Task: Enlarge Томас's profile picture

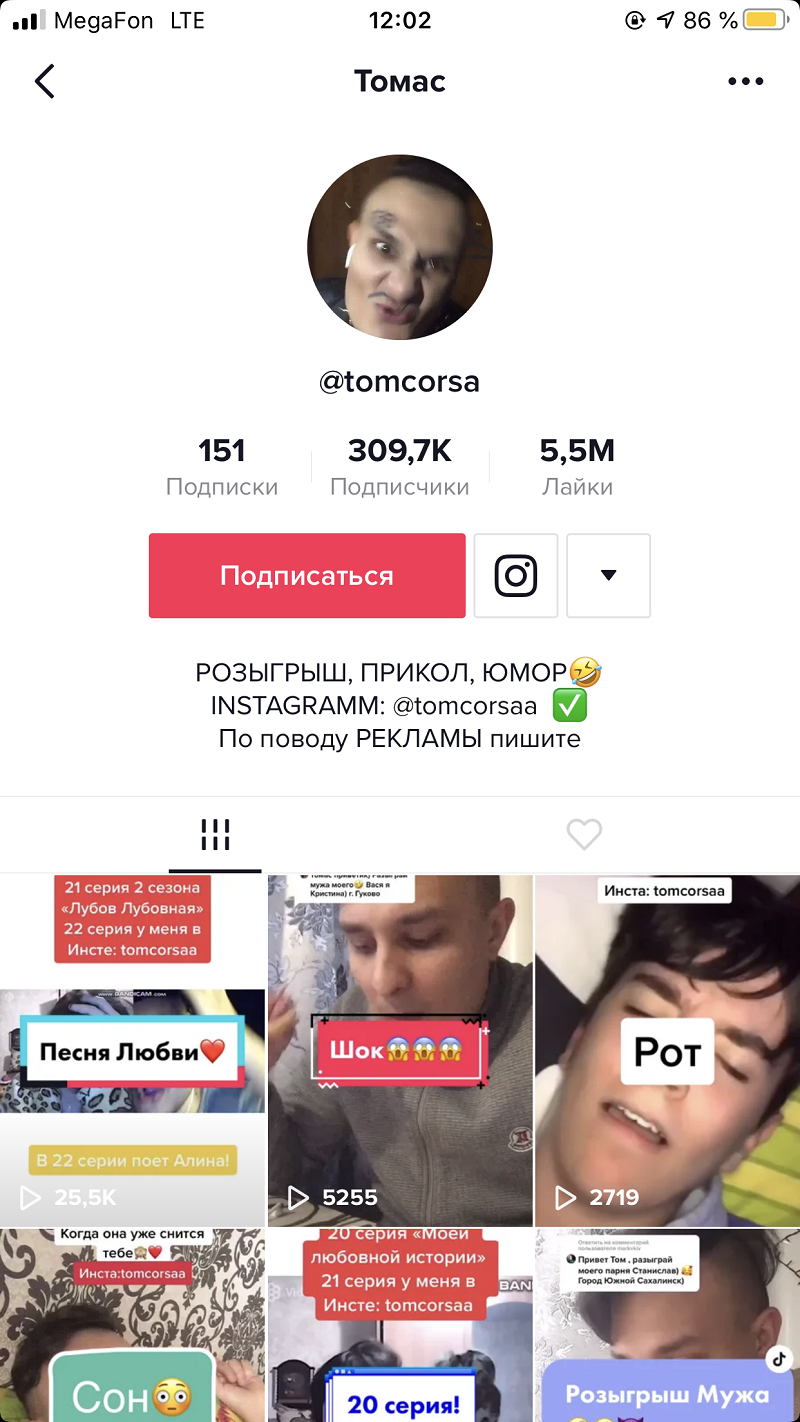Action: [400, 248]
